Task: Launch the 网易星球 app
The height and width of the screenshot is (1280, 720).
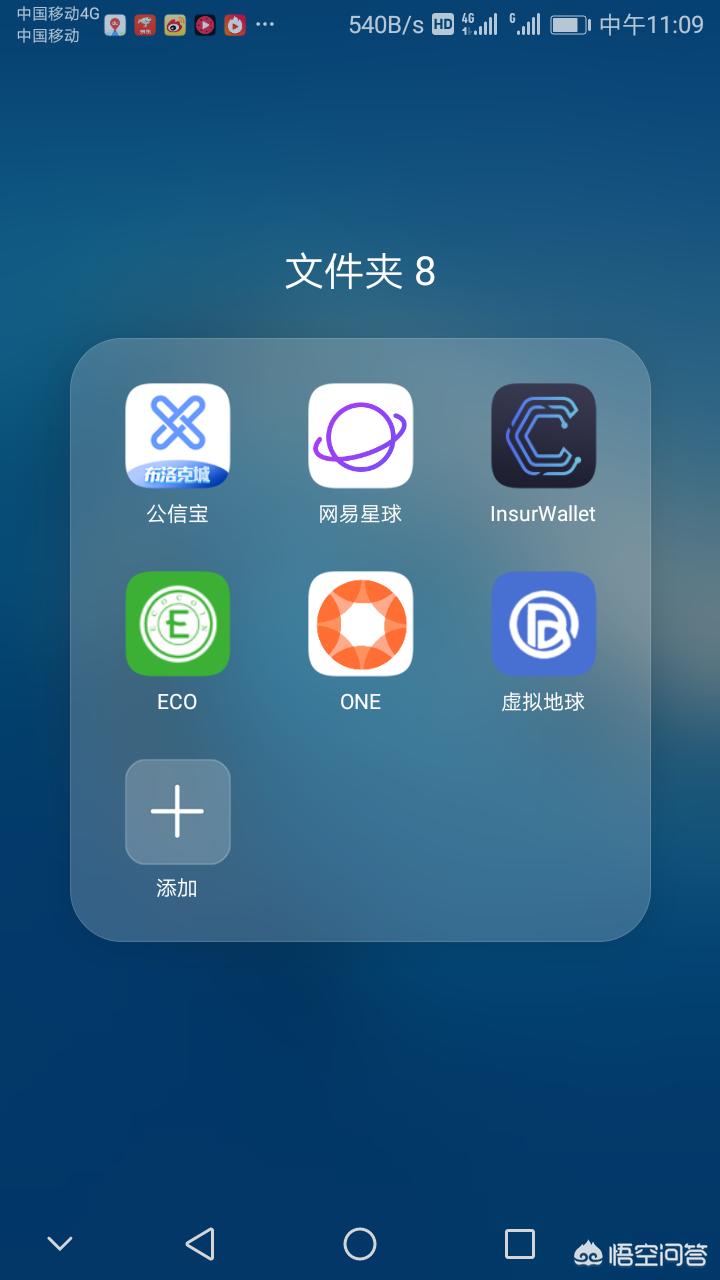Action: tap(360, 436)
